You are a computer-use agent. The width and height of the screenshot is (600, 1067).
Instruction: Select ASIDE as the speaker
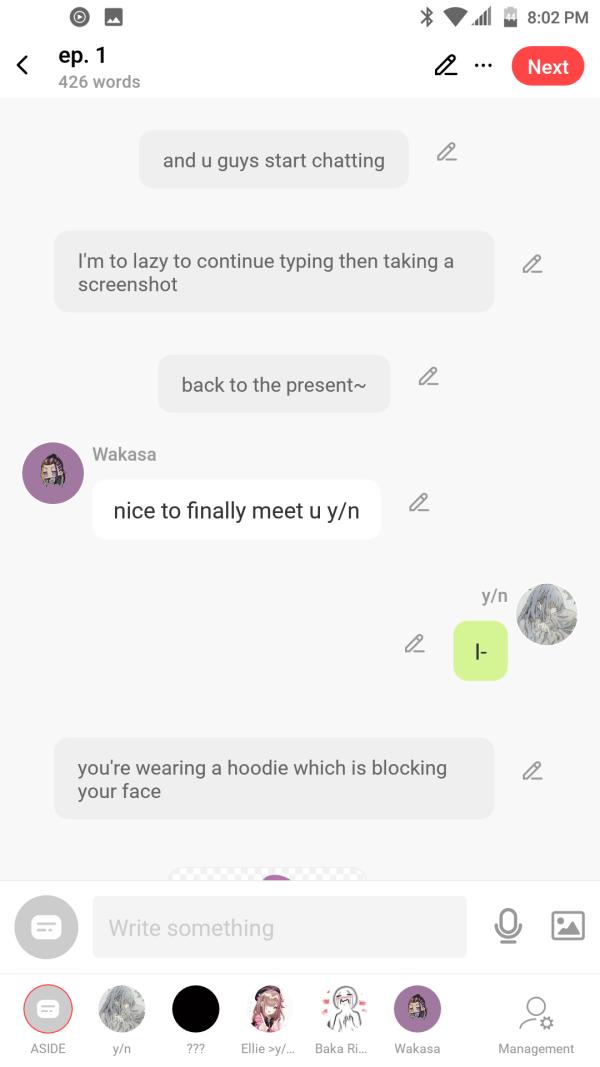point(48,1010)
